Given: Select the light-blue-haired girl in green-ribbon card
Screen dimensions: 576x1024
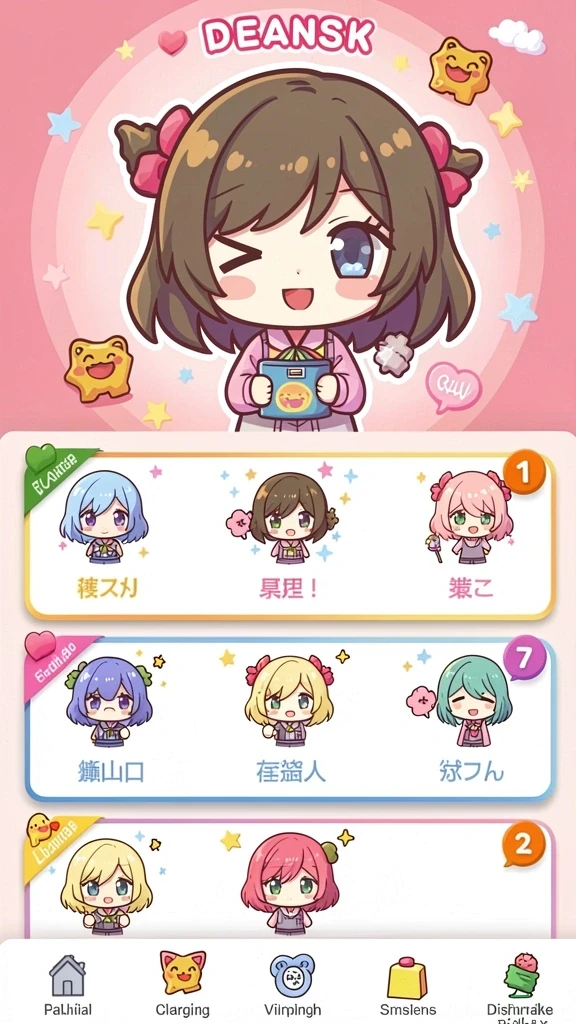Looking at the screenshot, I should (x=104, y=517).
